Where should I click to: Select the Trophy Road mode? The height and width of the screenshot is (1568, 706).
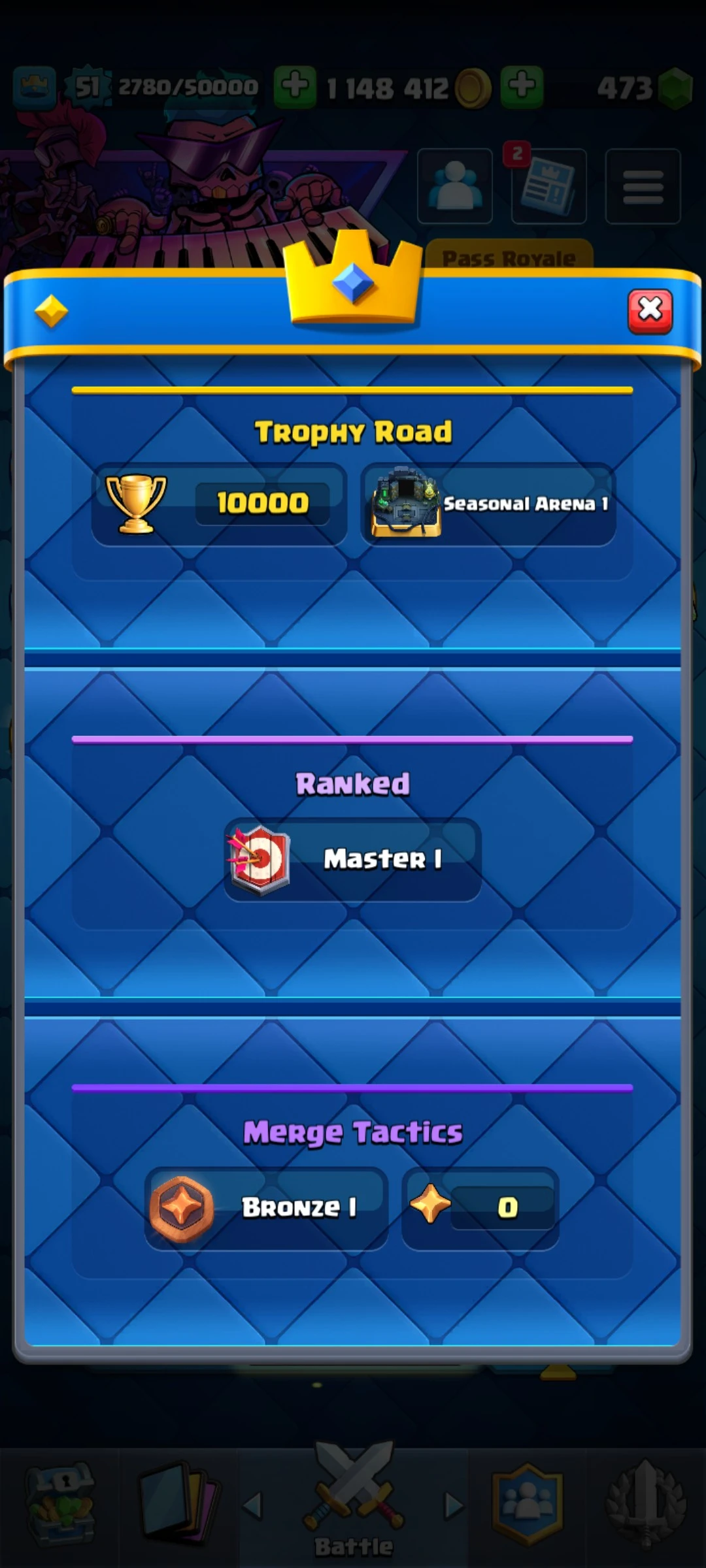click(x=352, y=483)
